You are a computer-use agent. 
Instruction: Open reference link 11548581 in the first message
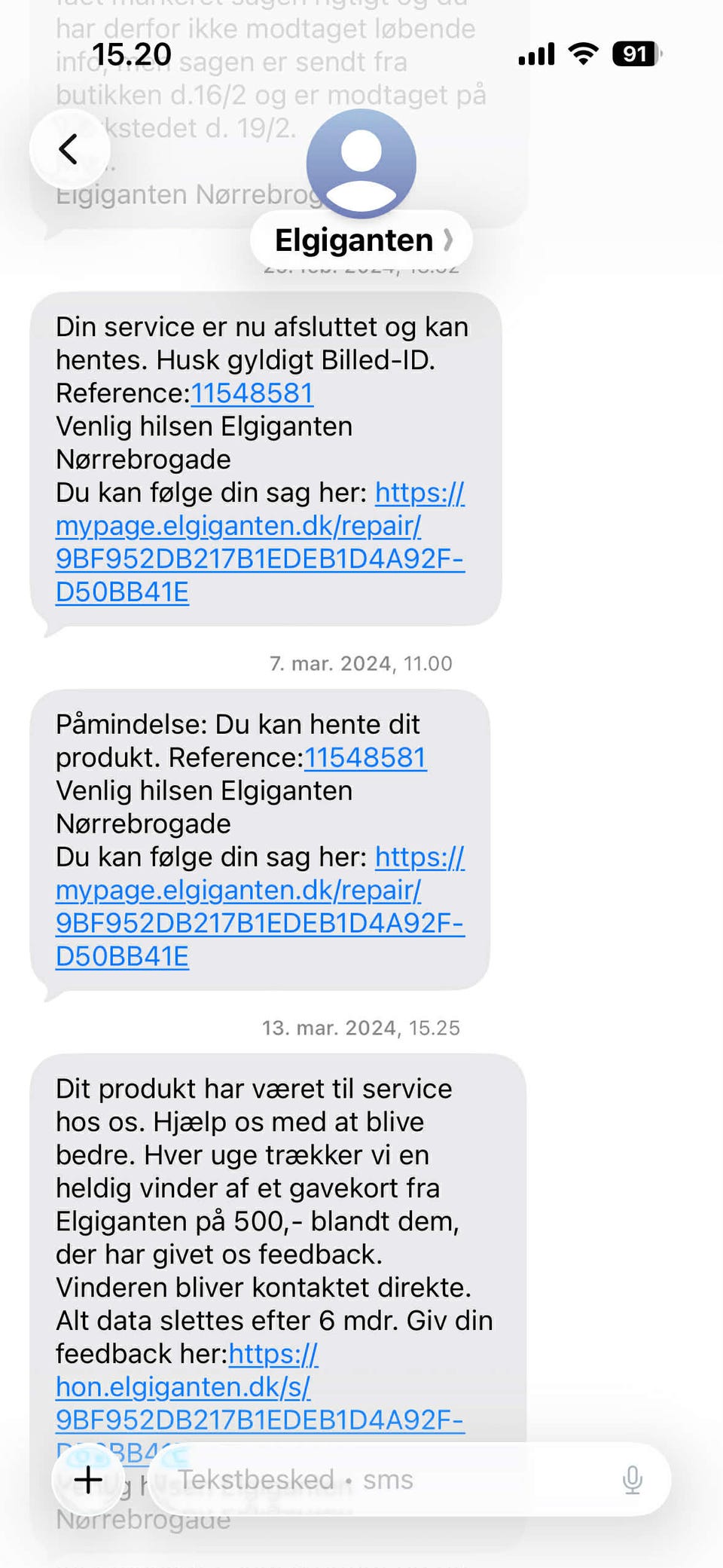(252, 393)
